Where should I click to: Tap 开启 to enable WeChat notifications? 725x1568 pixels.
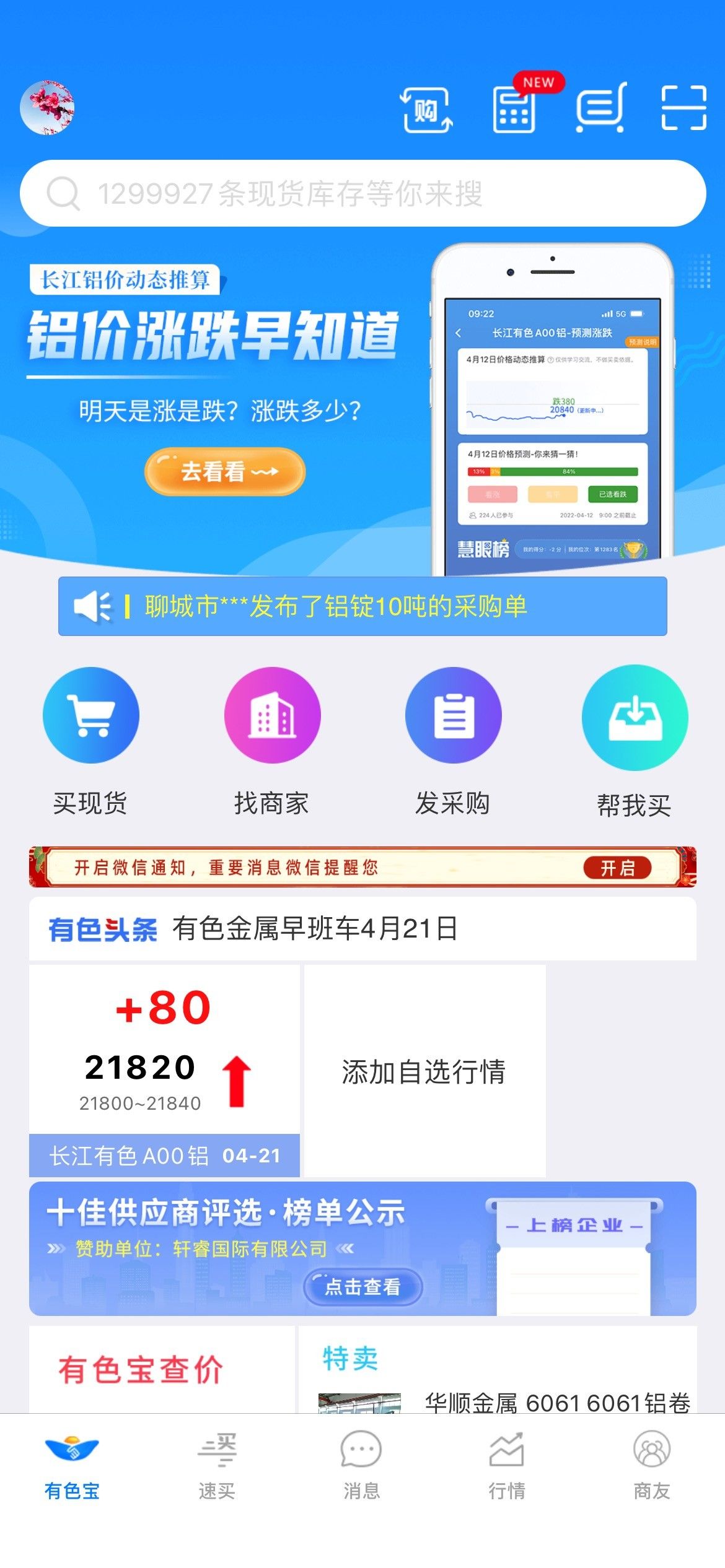tap(617, 868)
